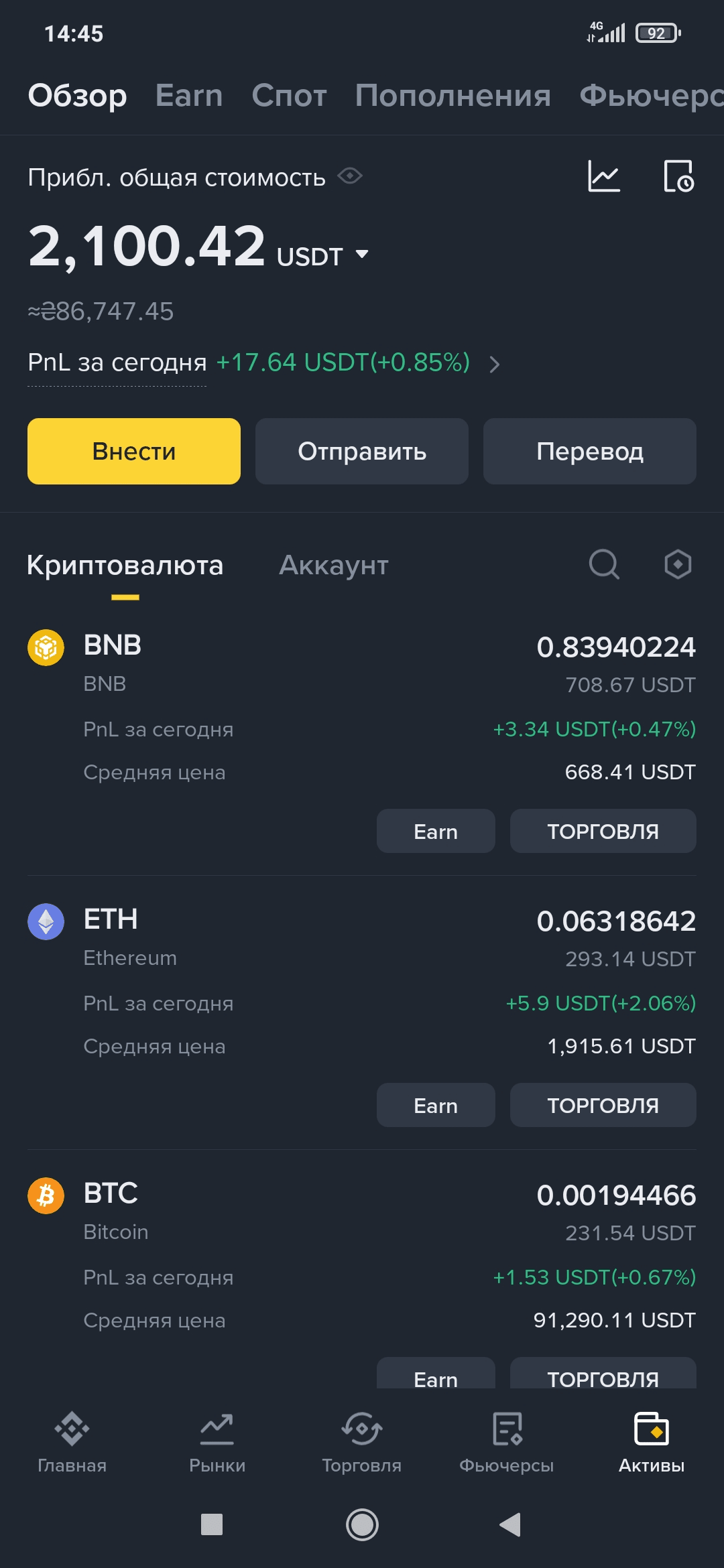Go to the Главная bottom tab
This screenshot has height=1568, width=724.
pos(72,1443)
